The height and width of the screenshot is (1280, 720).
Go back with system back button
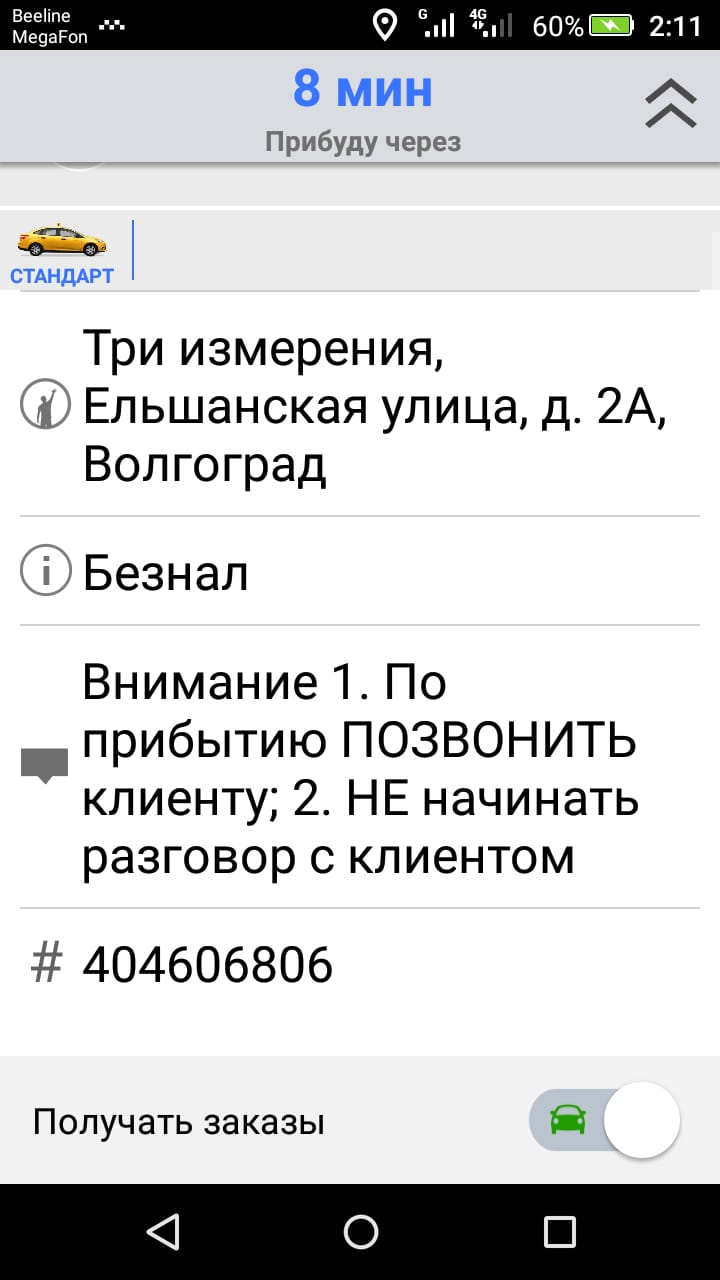coord(162,1231)
